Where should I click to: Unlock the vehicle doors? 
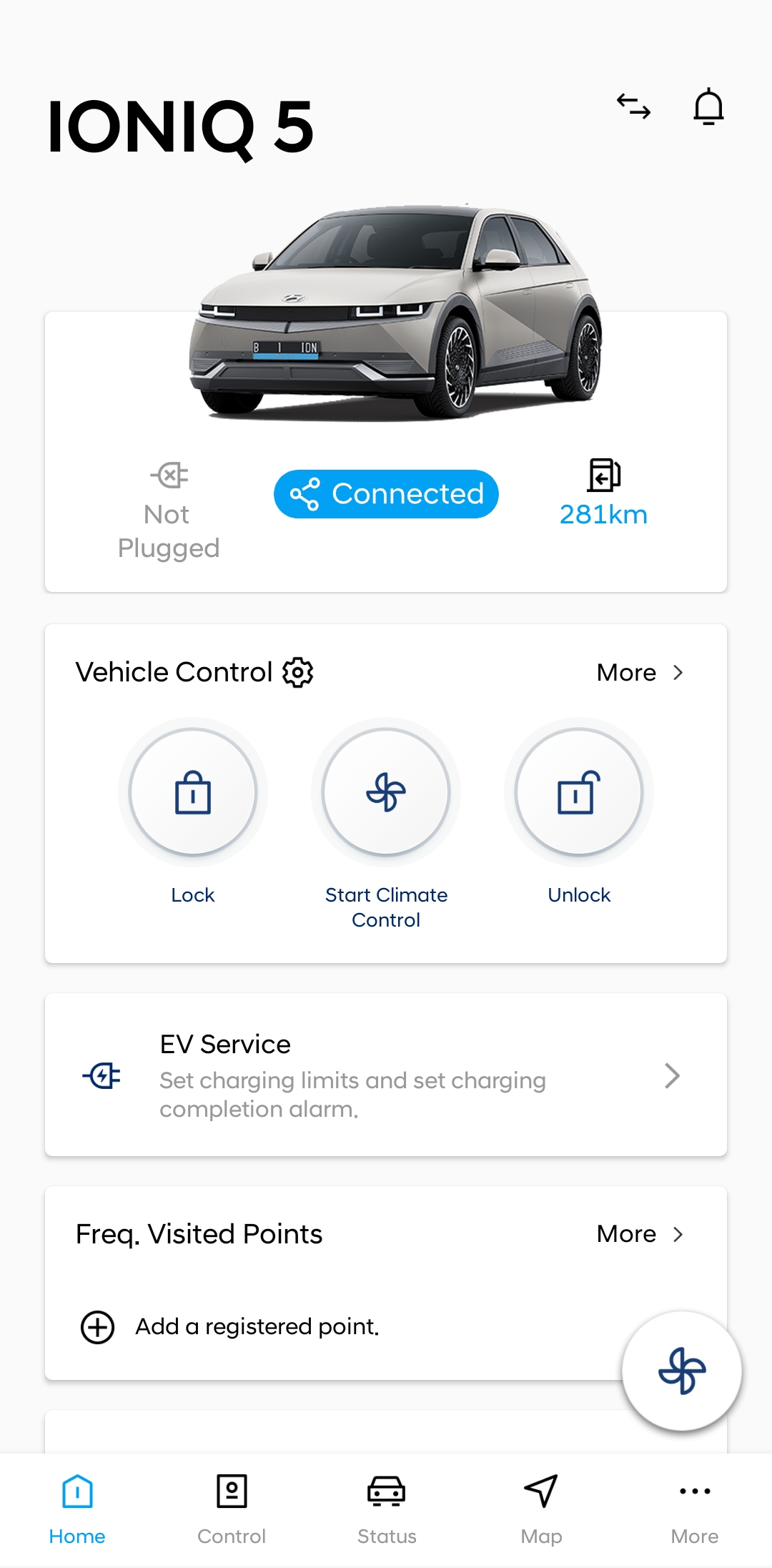point(579,793)
